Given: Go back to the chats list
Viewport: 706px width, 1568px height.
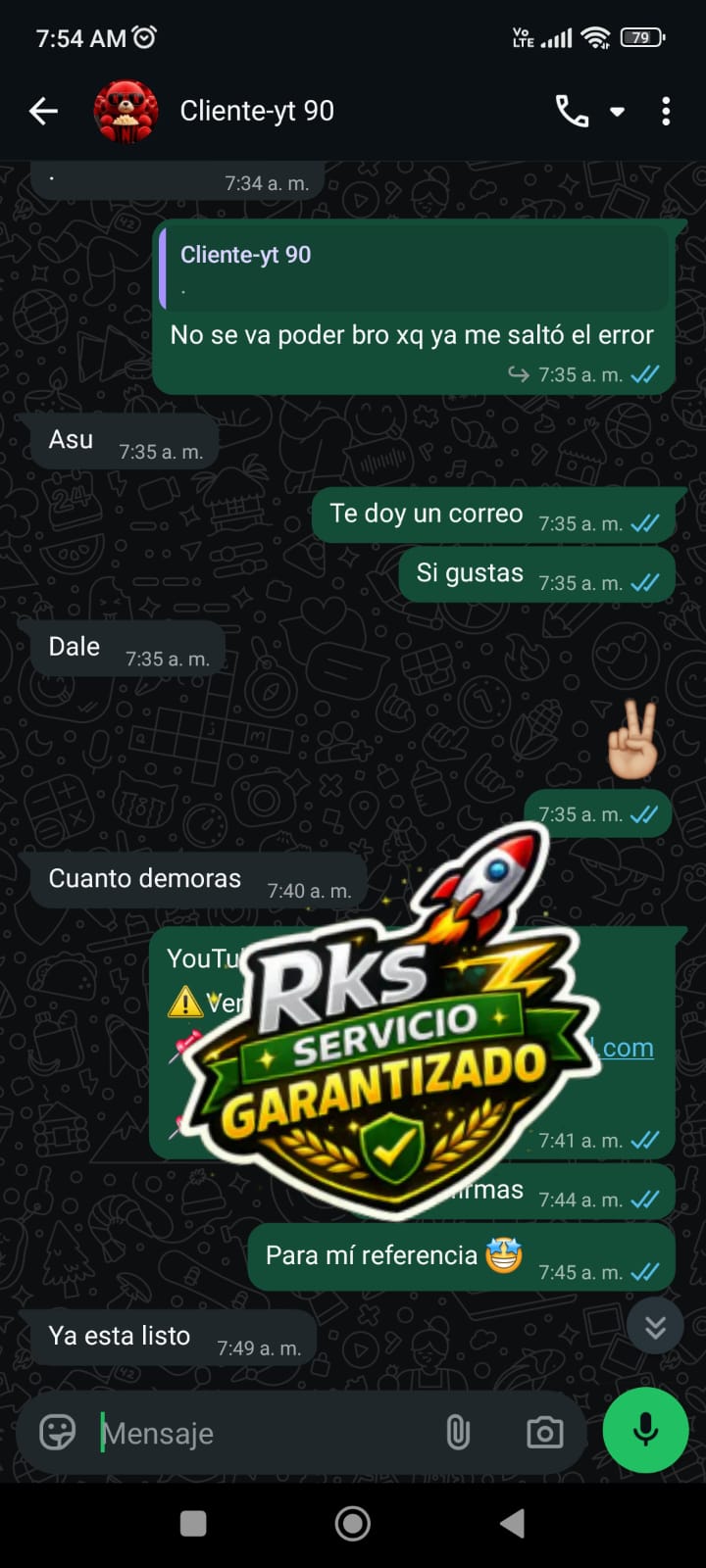Looking at the screenshot, I should (x=43, y=112).
